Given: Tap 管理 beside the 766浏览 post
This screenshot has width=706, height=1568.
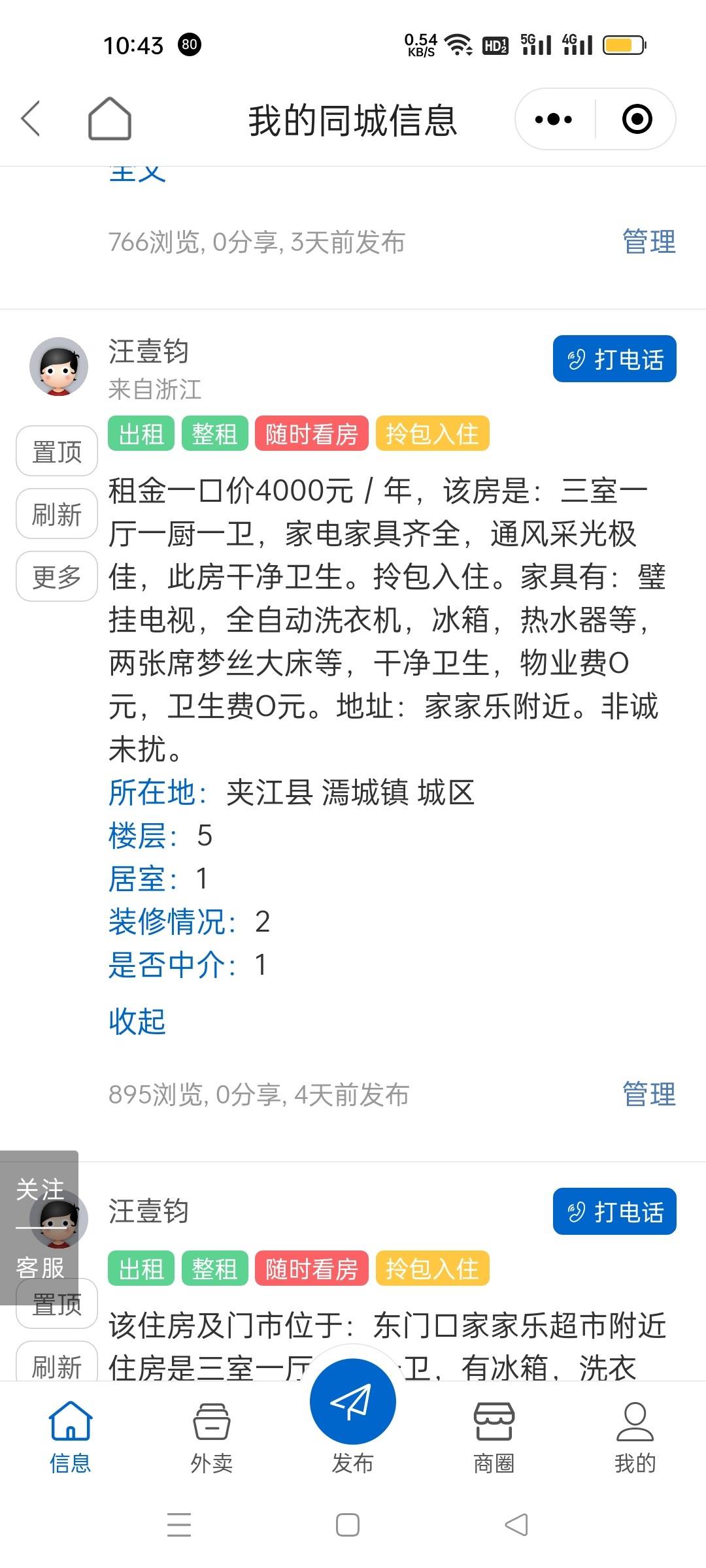Looking at the screenshot, I should click(x=648, y=242).
